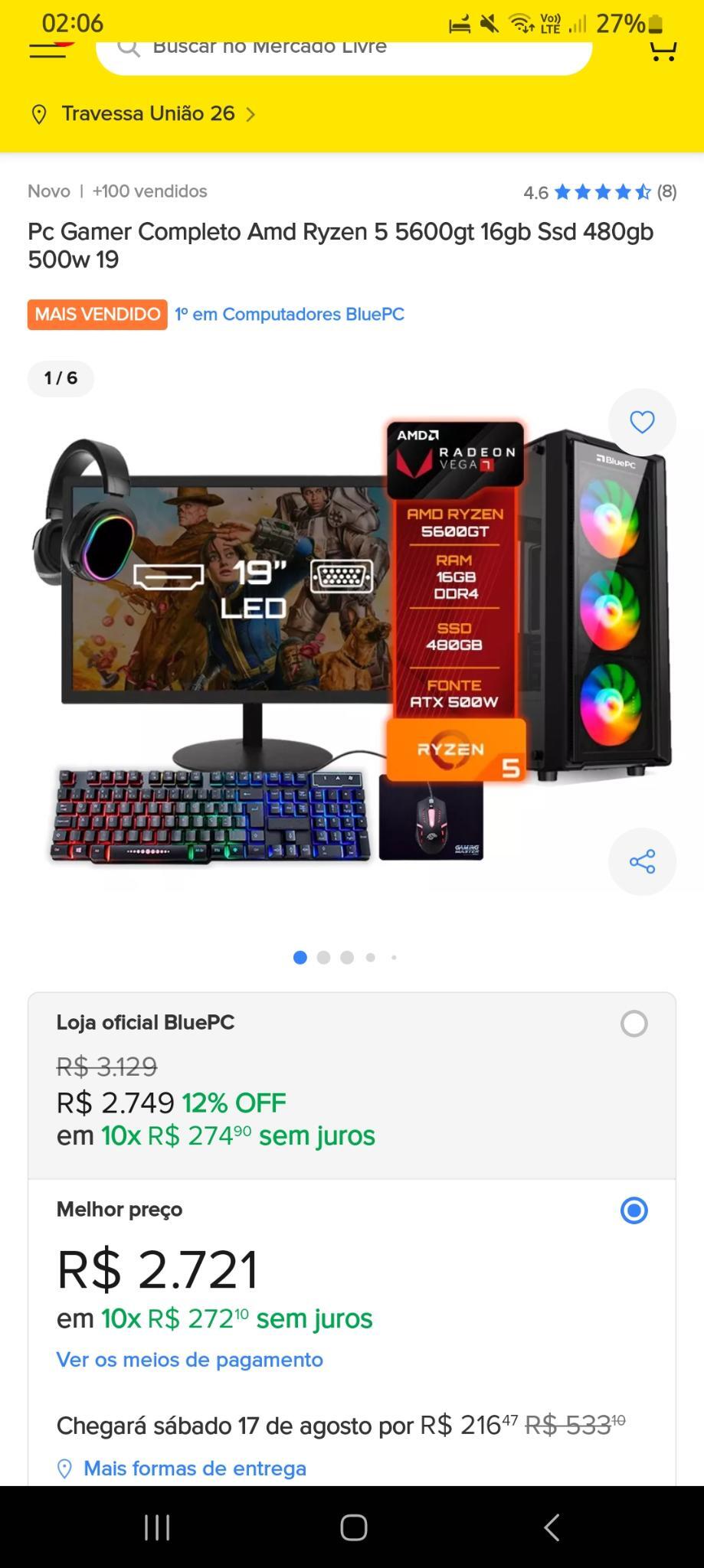Open Ver os meios de pagamento
Viewport: 704px width, 1568px height.
click(190, 1360)
